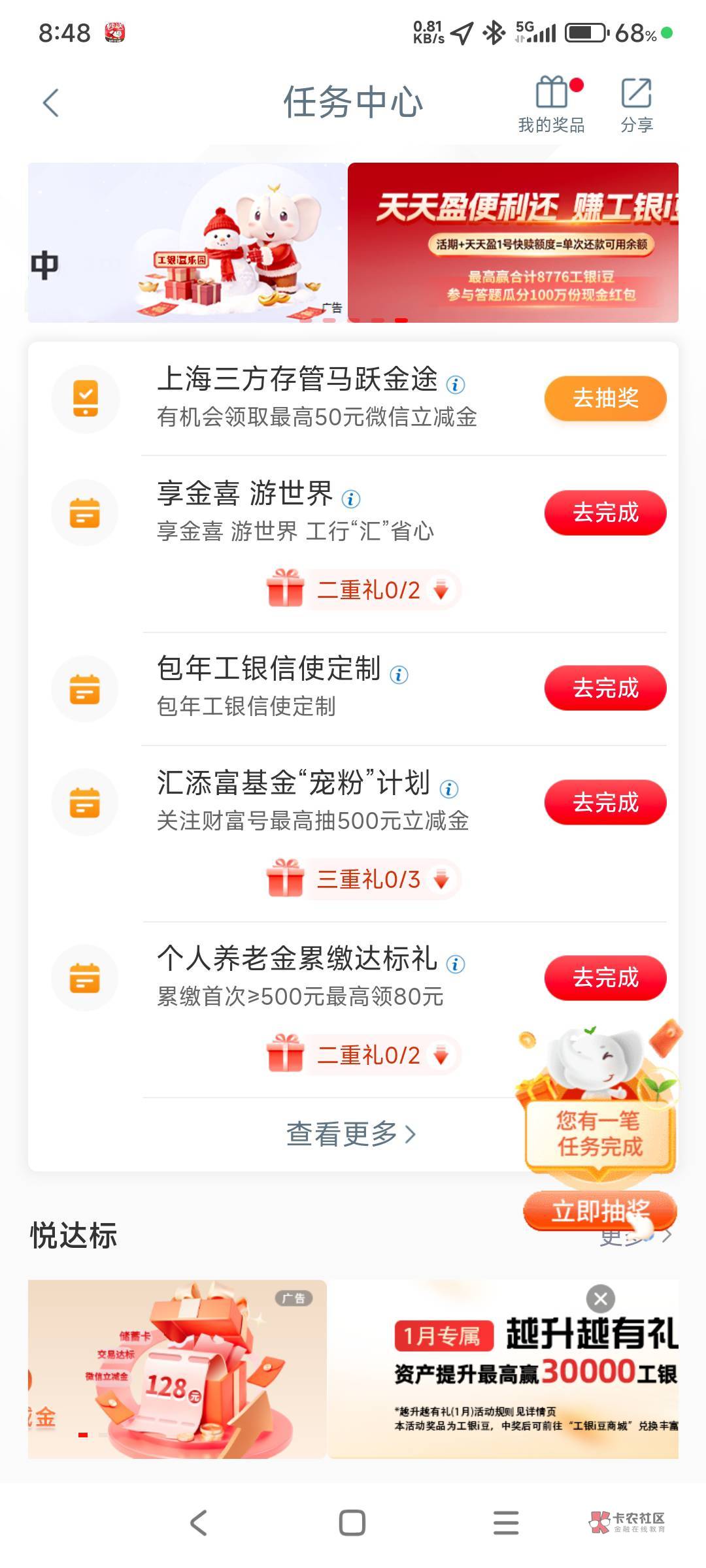The width and height of the screenshot is (706, 1568).
Task: Tap 去完成 for 个人养老金累缴达标礼
Action: (x=605, y=977)
